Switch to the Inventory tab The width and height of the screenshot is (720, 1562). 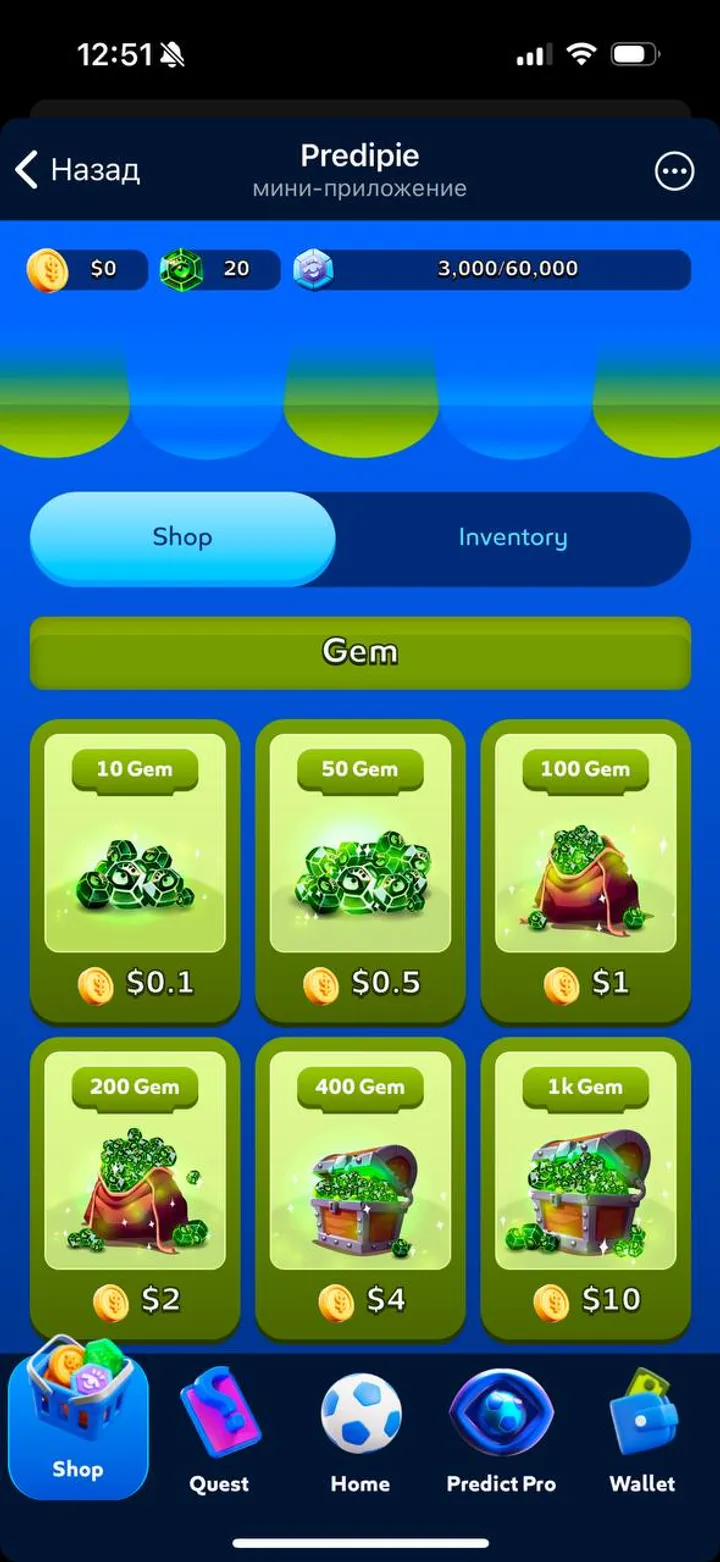pos(512,538)
